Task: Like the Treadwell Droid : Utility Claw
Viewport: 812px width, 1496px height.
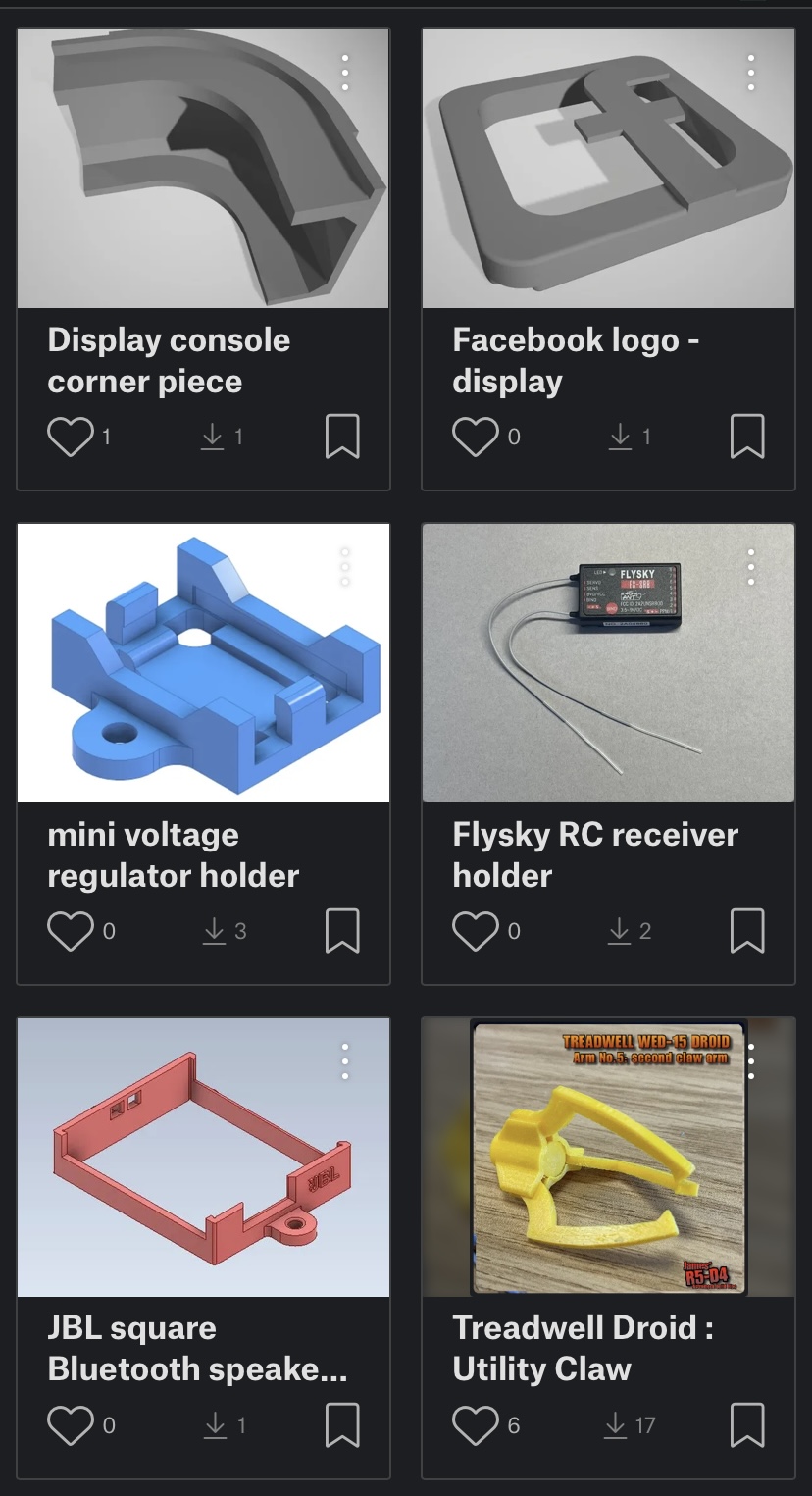Action: 475,1425
